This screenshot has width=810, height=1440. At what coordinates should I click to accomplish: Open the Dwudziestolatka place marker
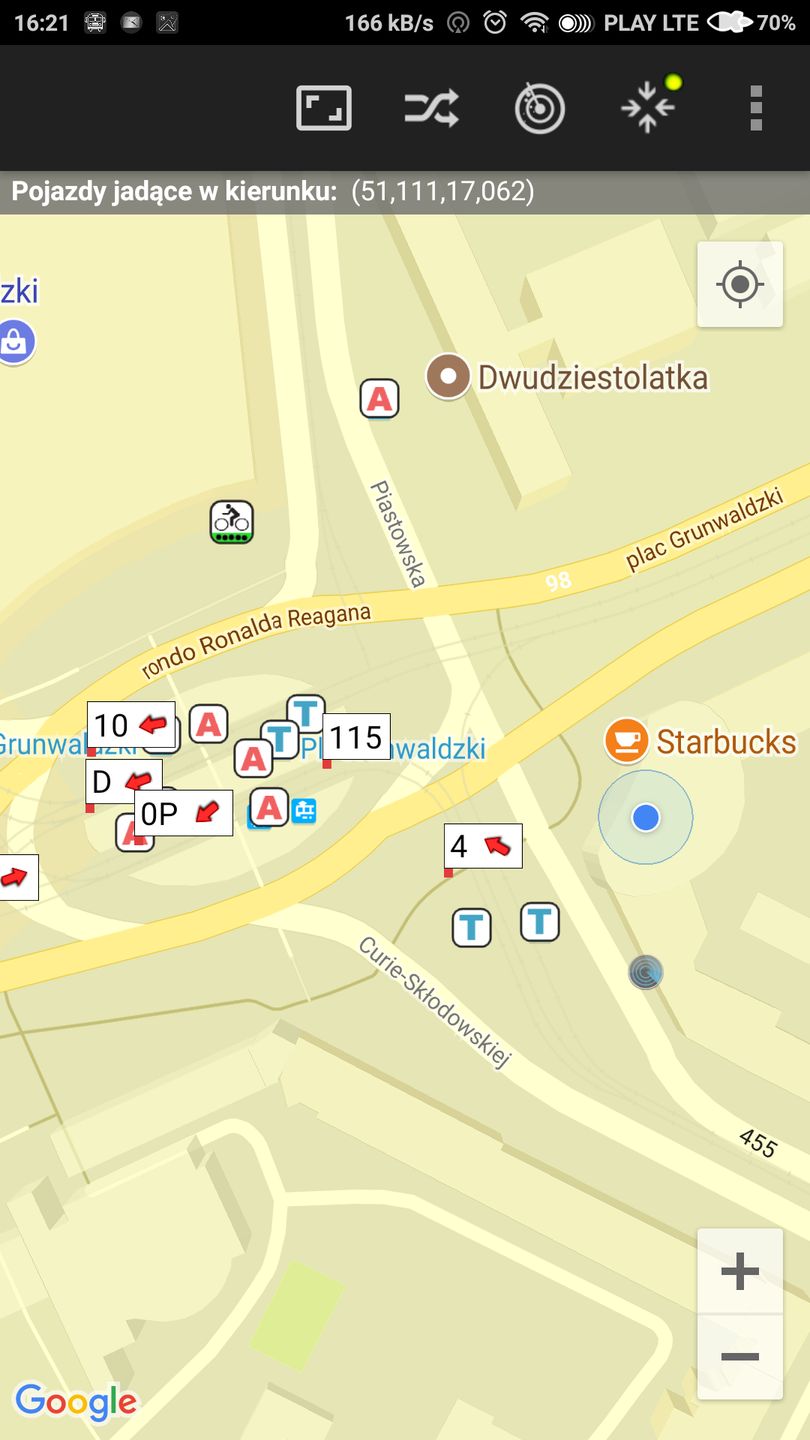(449, 378)
